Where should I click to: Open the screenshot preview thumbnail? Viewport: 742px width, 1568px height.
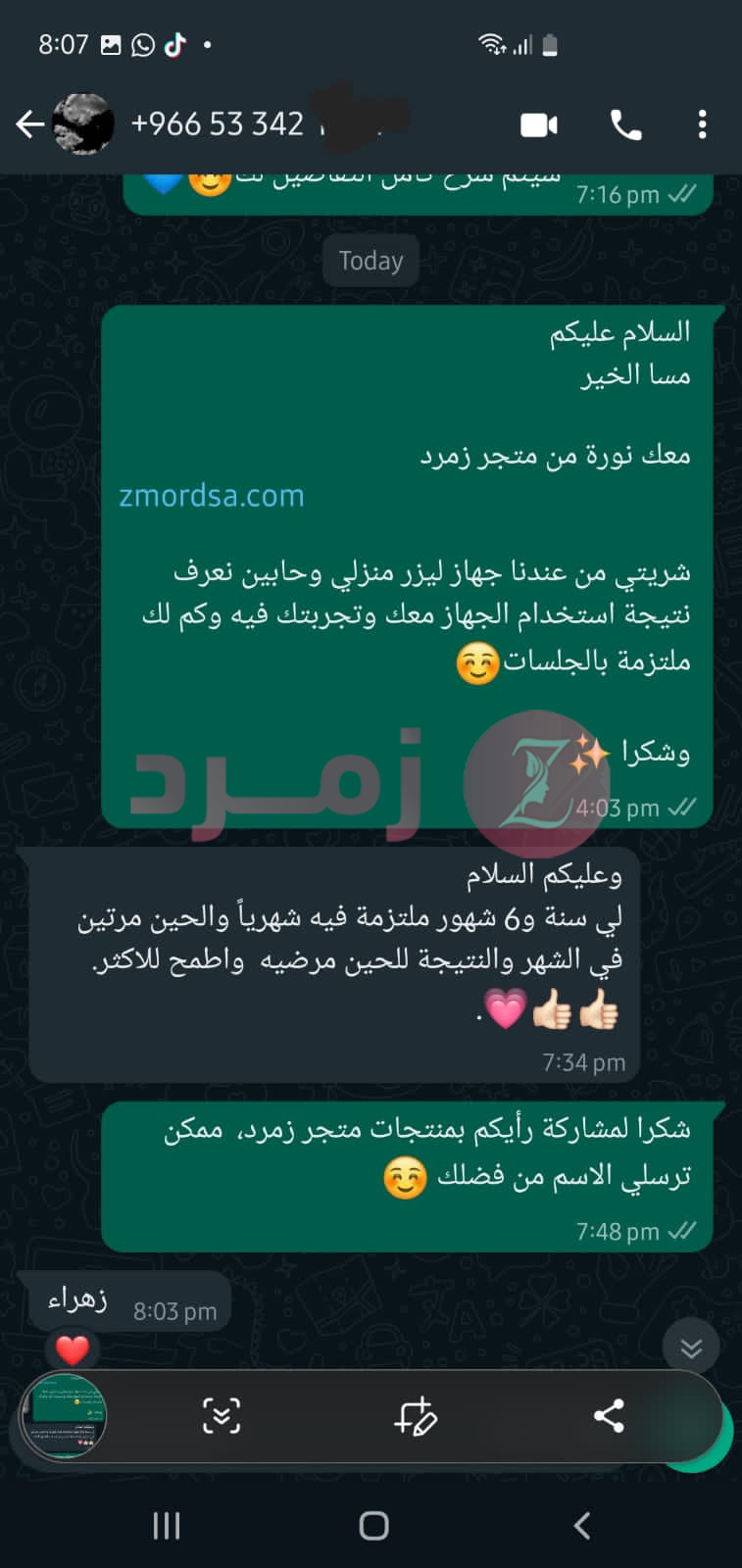pyautogui.click(x=65, y=1415)
